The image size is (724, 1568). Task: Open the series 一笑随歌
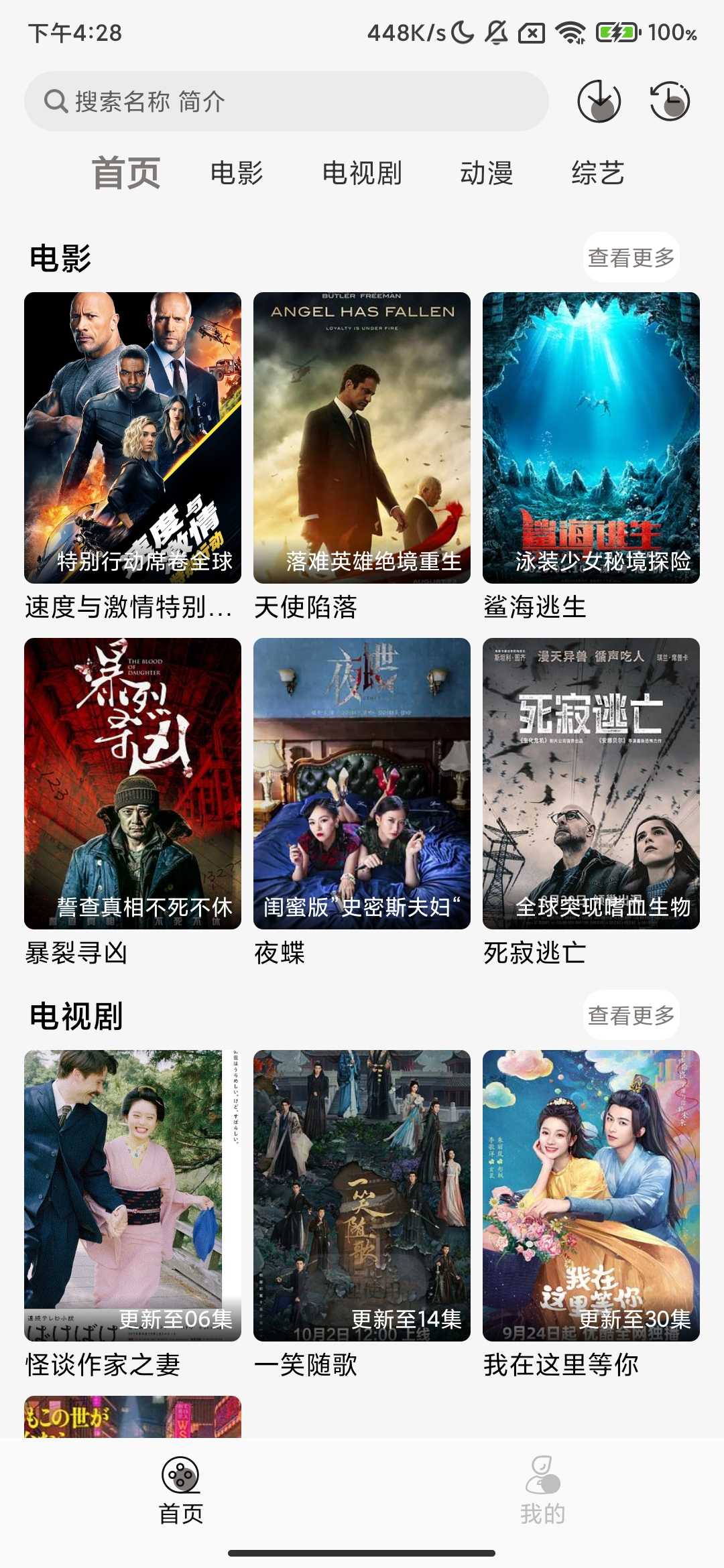click(x=362, y=1195)
